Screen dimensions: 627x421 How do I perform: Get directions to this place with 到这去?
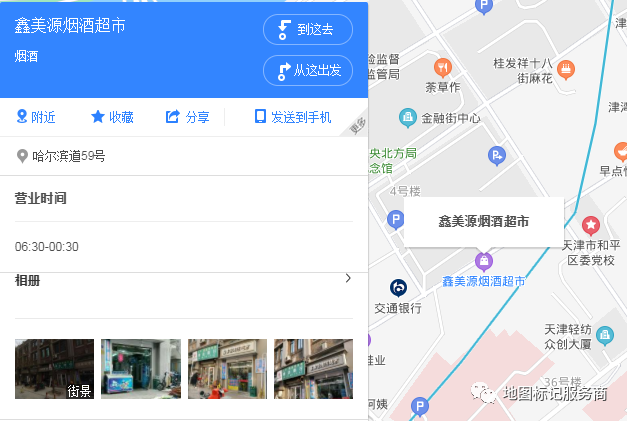pyautogui.click(x=308, y=30)
